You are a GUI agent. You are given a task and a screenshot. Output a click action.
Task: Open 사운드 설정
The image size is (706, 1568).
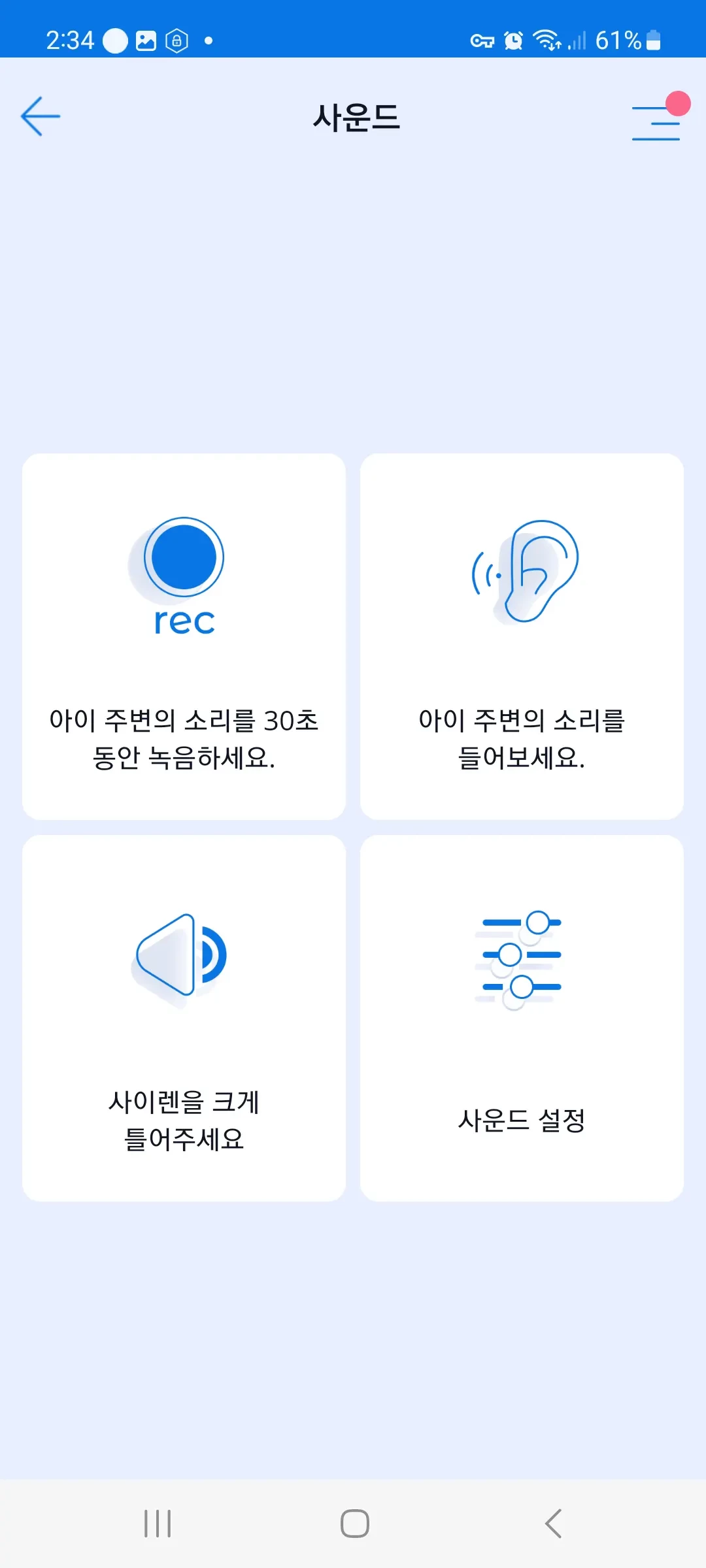[522, 1018]
